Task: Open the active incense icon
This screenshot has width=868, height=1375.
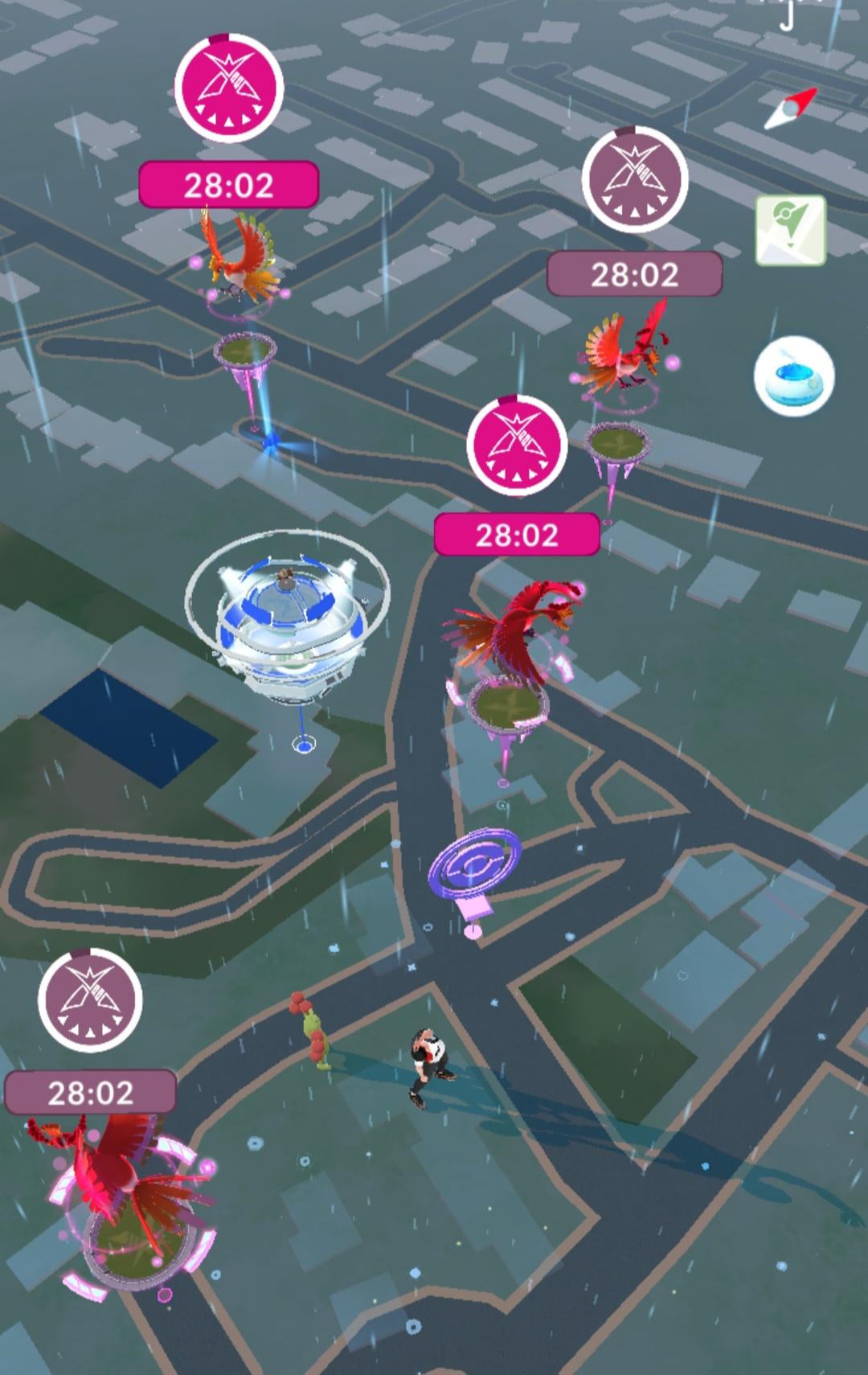Action: click(794, 376)
